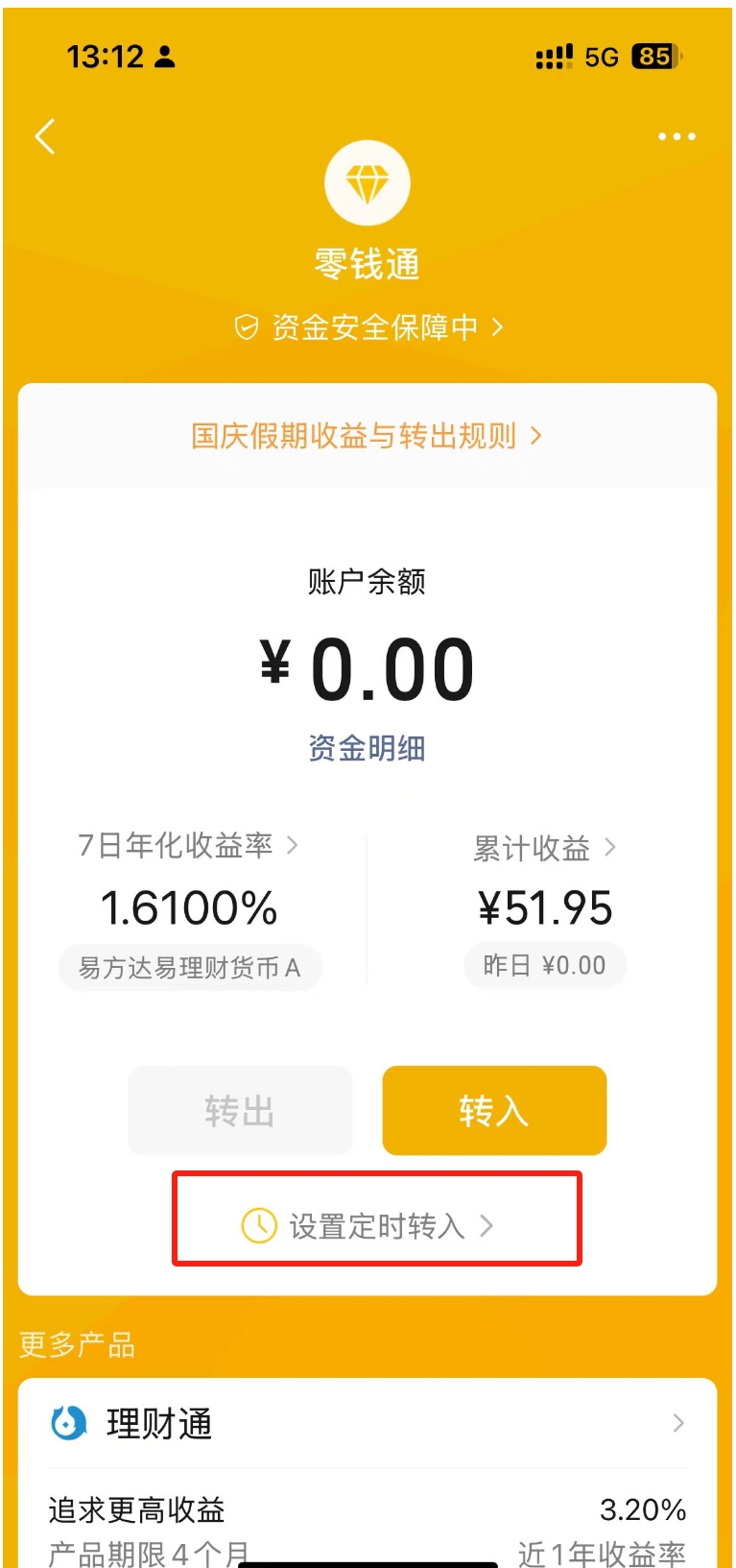This screenshot has width=736, height=1568.
Task: View 国庆假期收益与转出规则 notice
Action: [x=367, y=436]
